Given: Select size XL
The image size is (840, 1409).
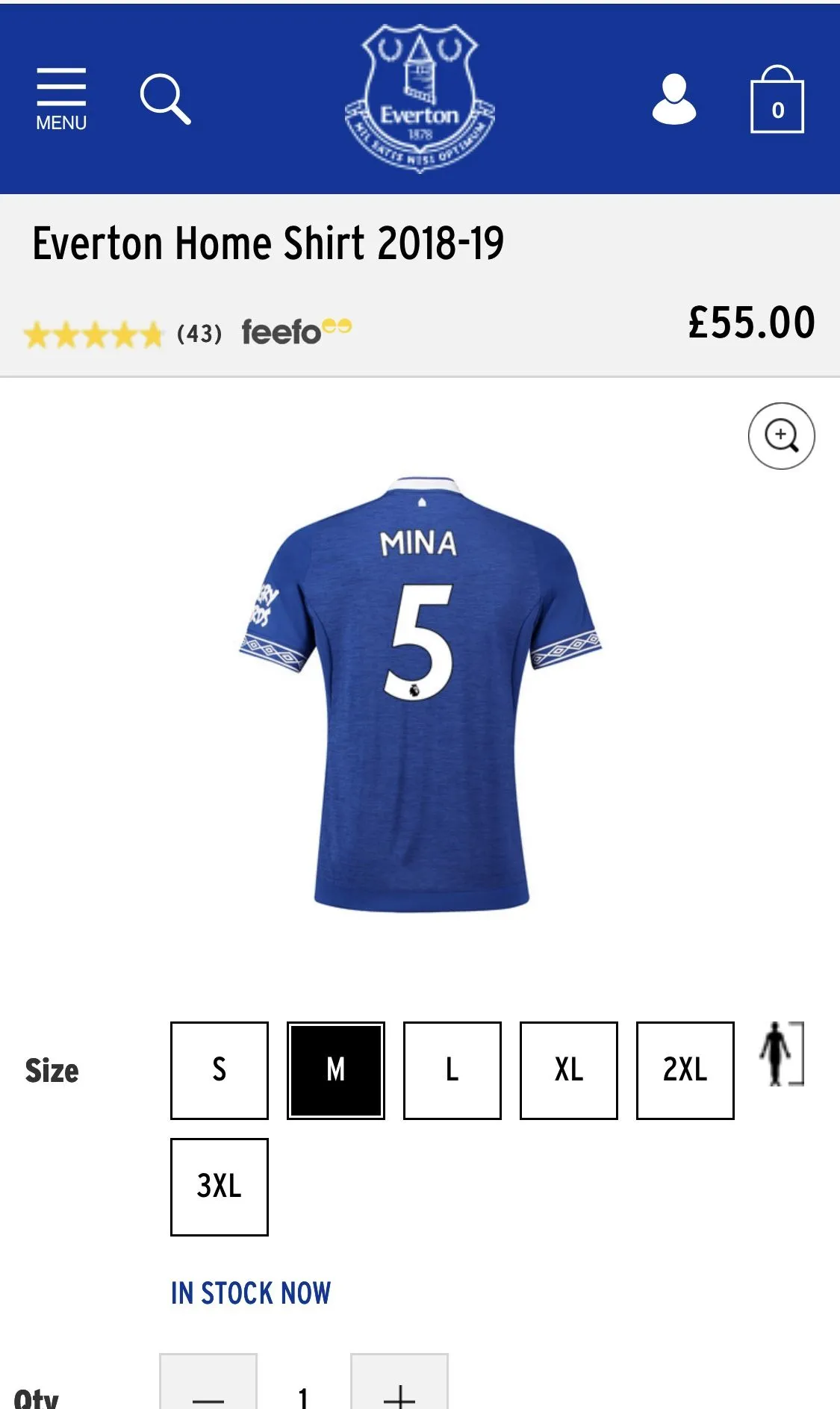Looking at the screenshot, I should click(x=569, y=1070).
